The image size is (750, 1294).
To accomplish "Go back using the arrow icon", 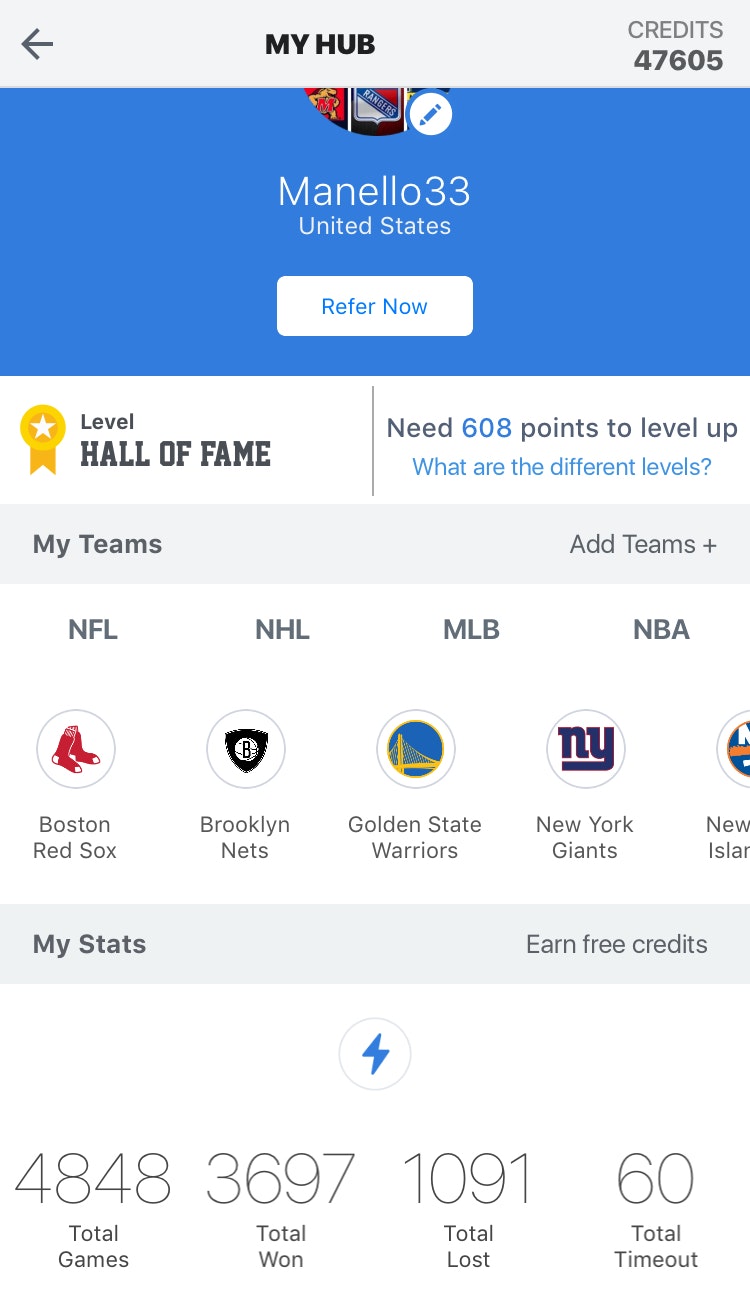I will [37, 44].
